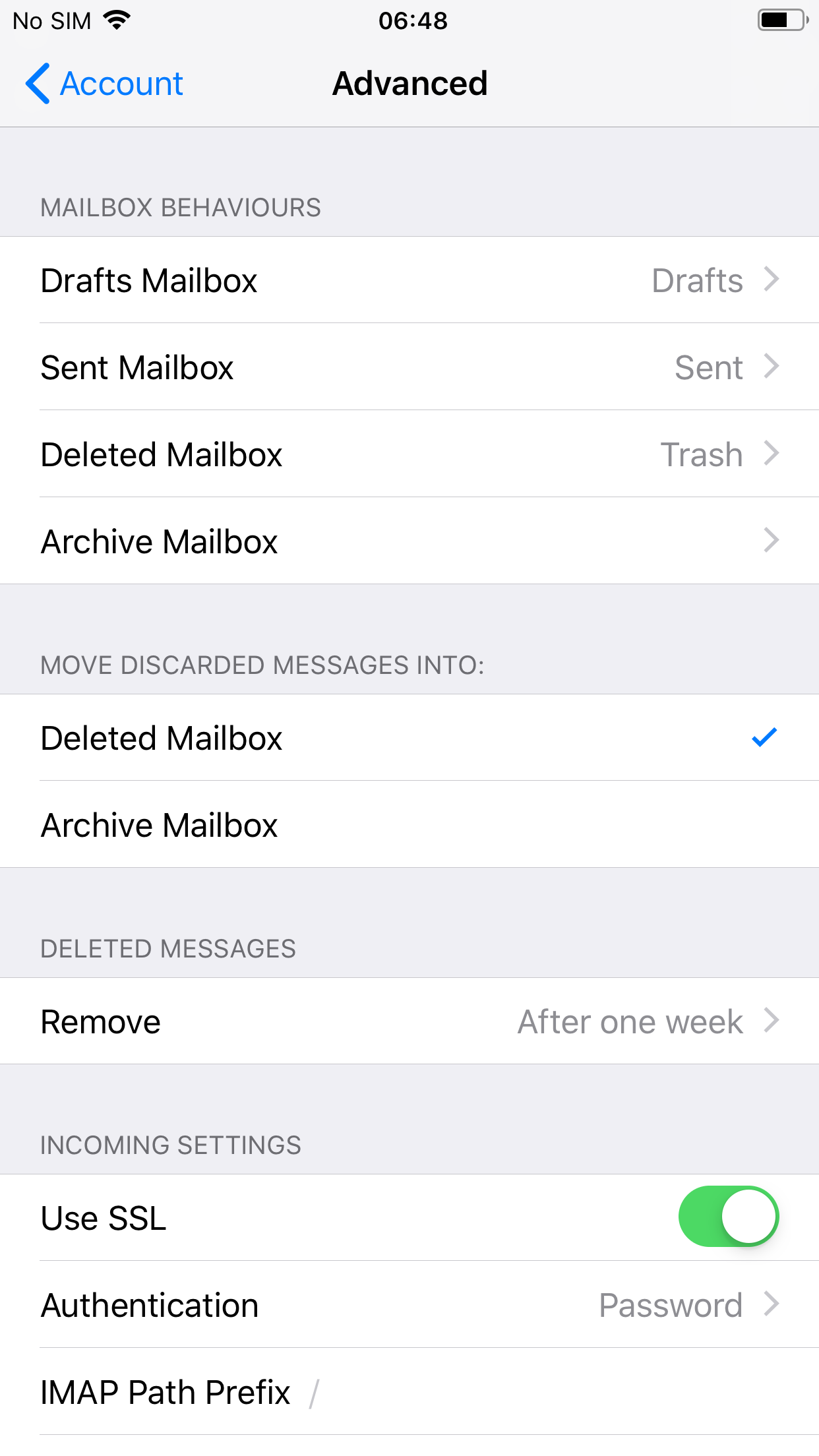This screenshot has height=1456, width=819.
Task: Open the Authentication setting
Action: coord(409,1305)
